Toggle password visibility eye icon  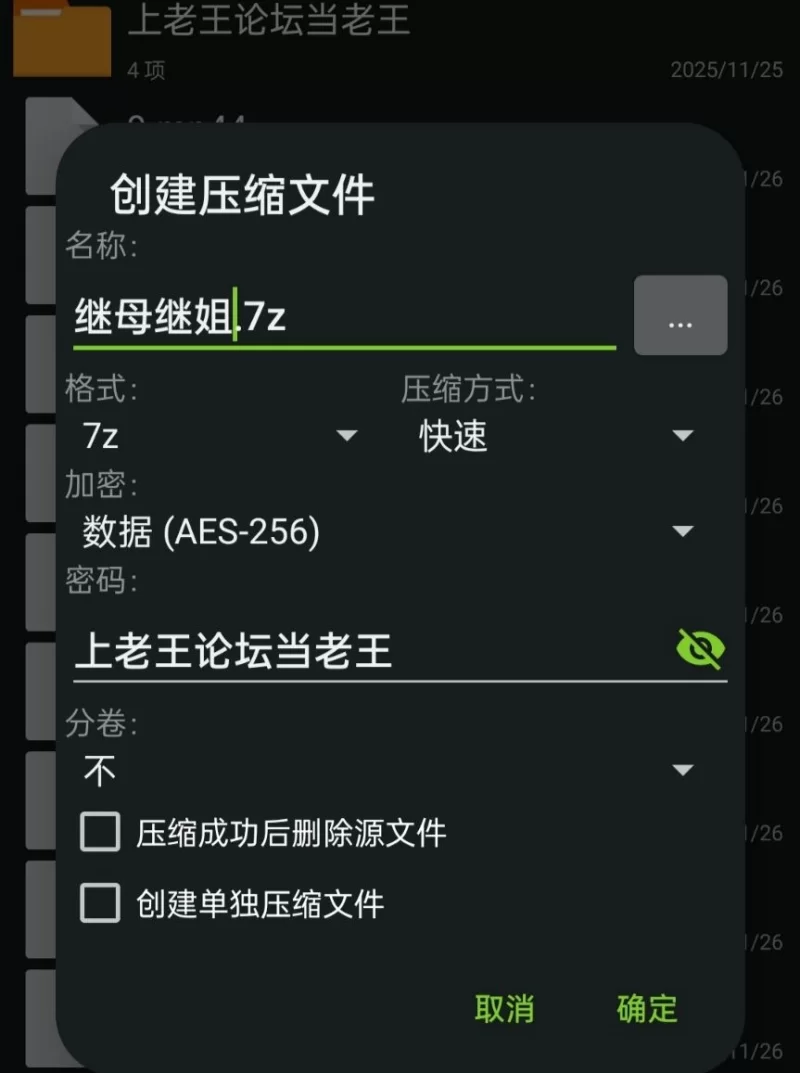(700, 649)
